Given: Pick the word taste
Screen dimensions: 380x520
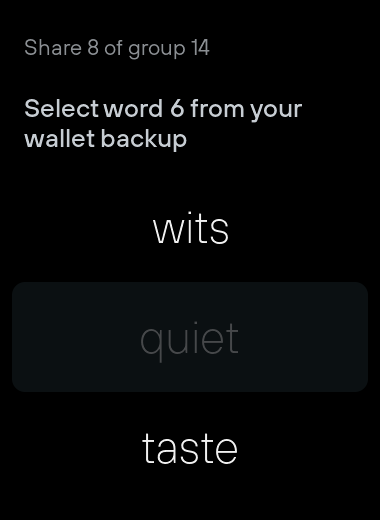Looking at the screenshot, I should pos(190,448).
